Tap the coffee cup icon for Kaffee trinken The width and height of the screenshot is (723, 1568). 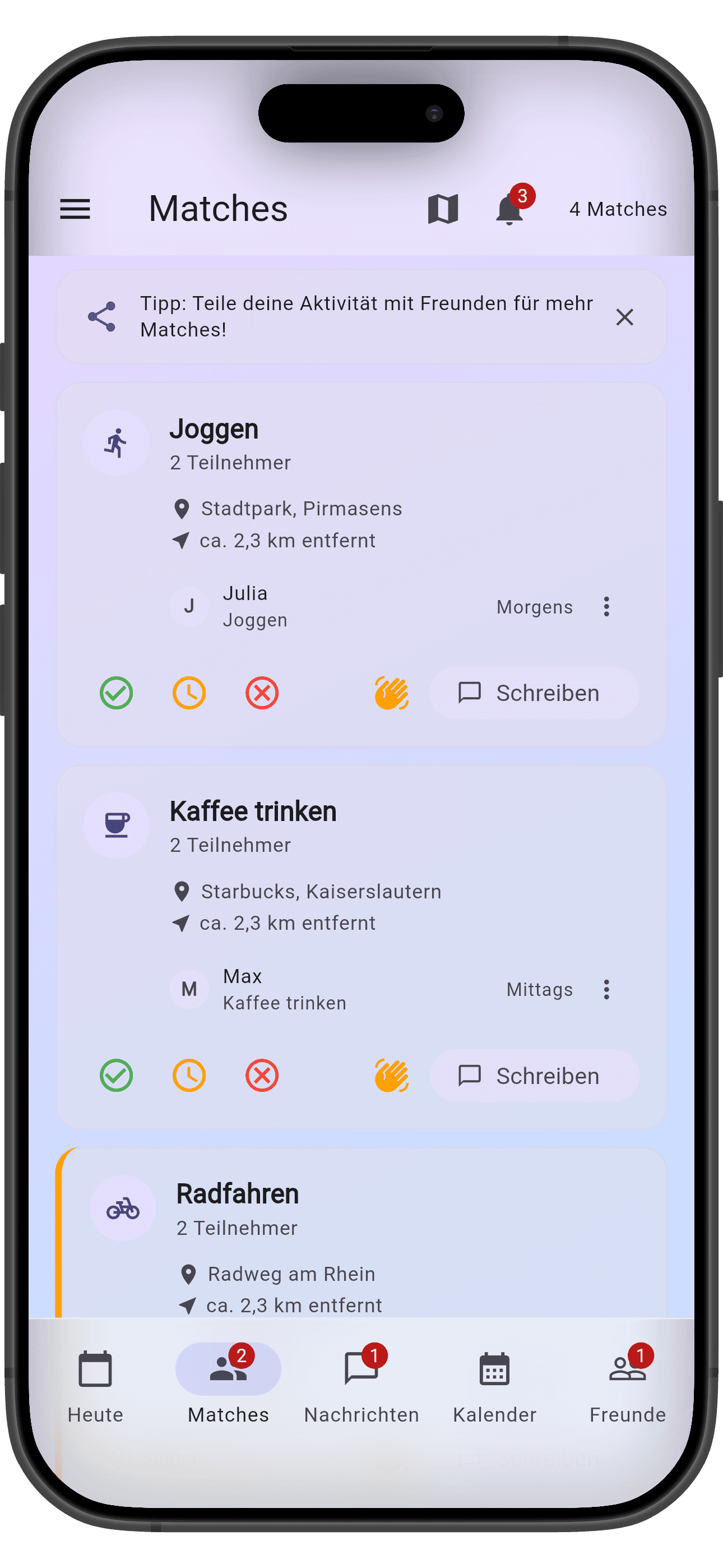click(116, 825)
